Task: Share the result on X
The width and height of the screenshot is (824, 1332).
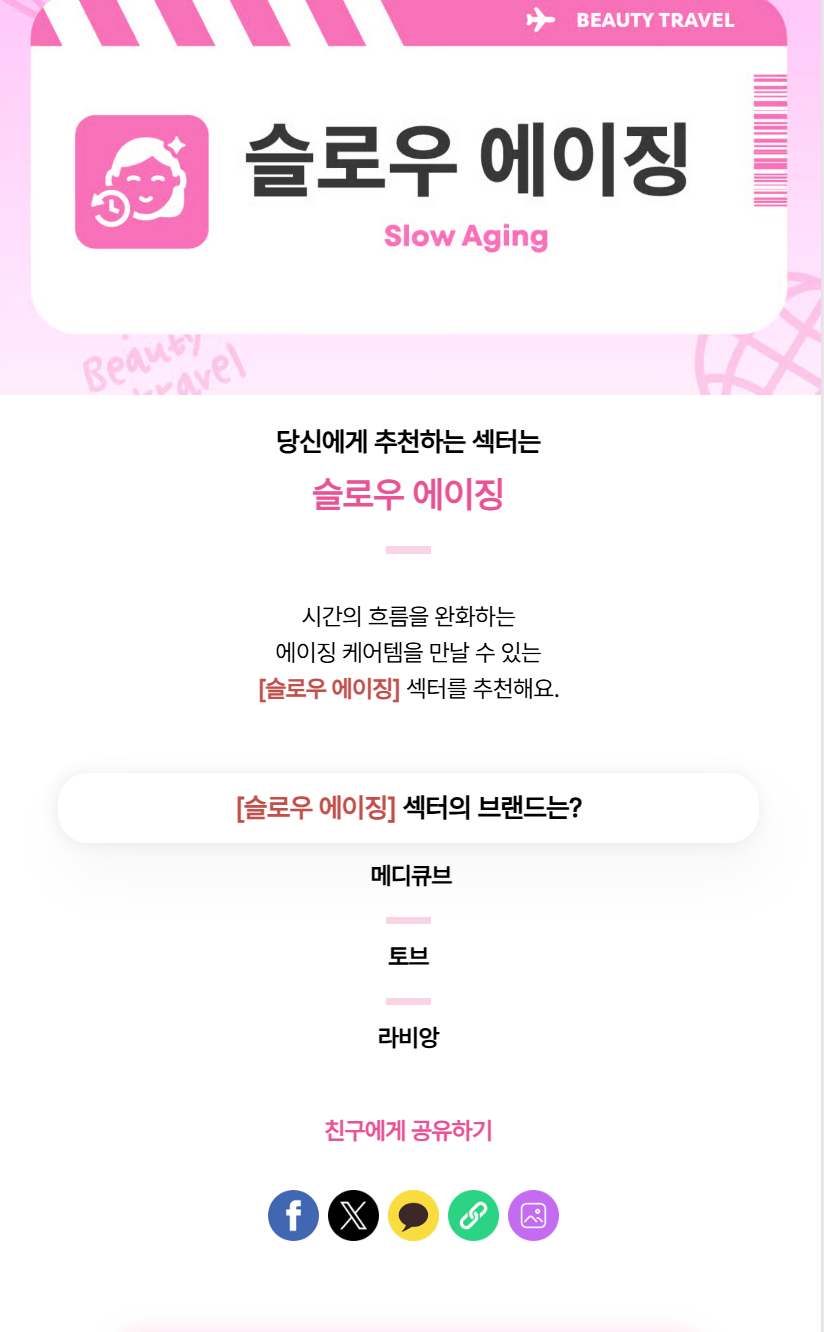Action: click(353, 1216)
